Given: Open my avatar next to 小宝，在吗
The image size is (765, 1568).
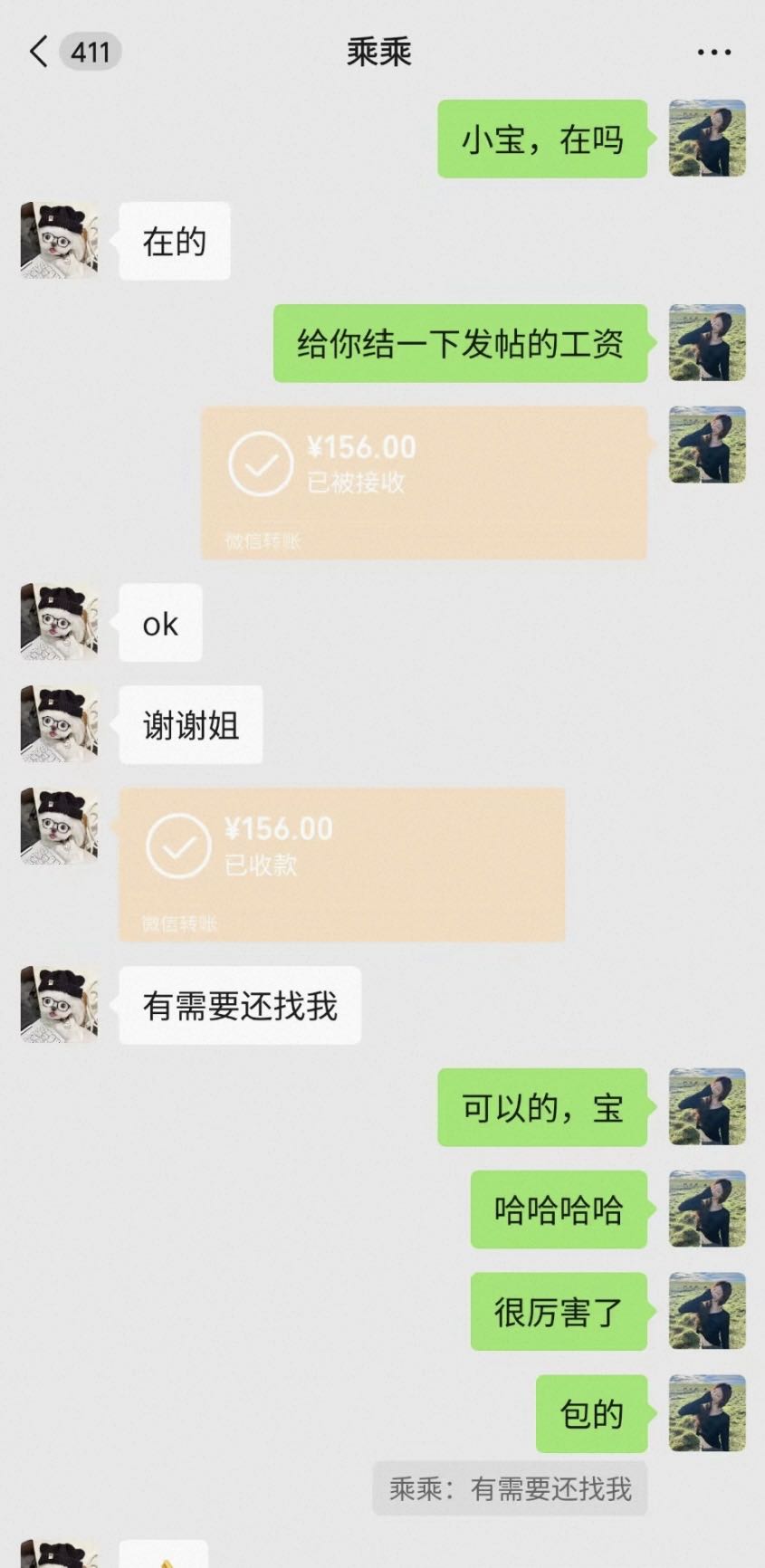Looking at the screenshot, I should tap(706, 139).
